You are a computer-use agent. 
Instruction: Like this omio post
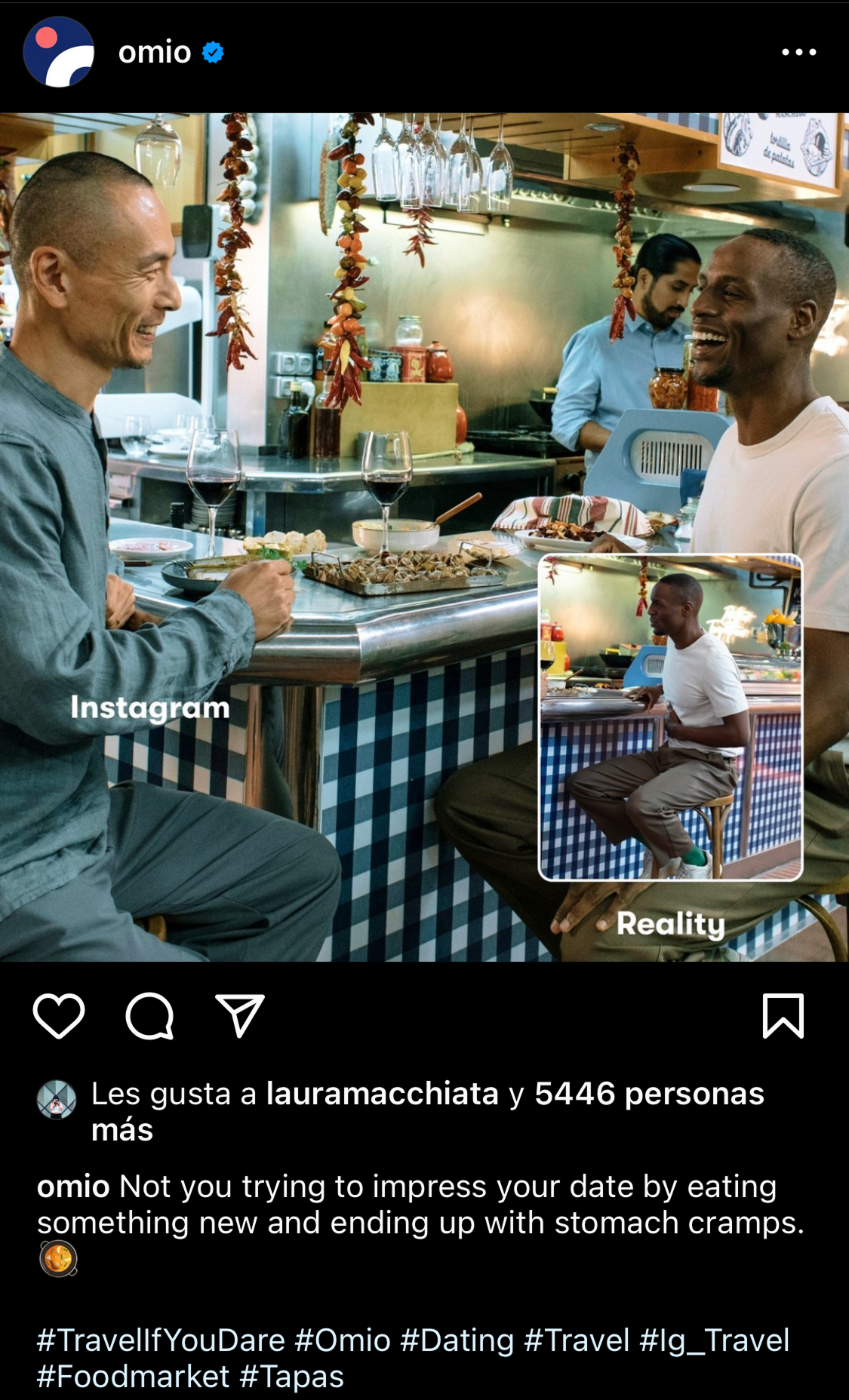(59, 1016)
